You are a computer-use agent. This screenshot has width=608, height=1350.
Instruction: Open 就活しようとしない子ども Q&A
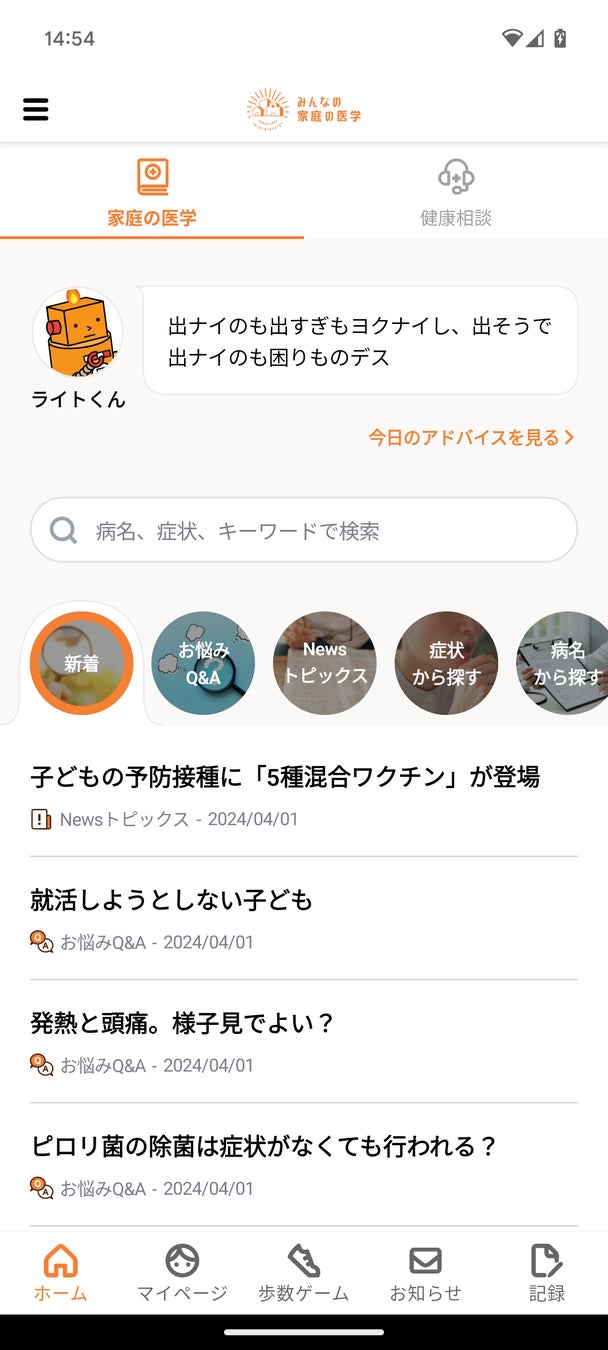pos(172,900)
